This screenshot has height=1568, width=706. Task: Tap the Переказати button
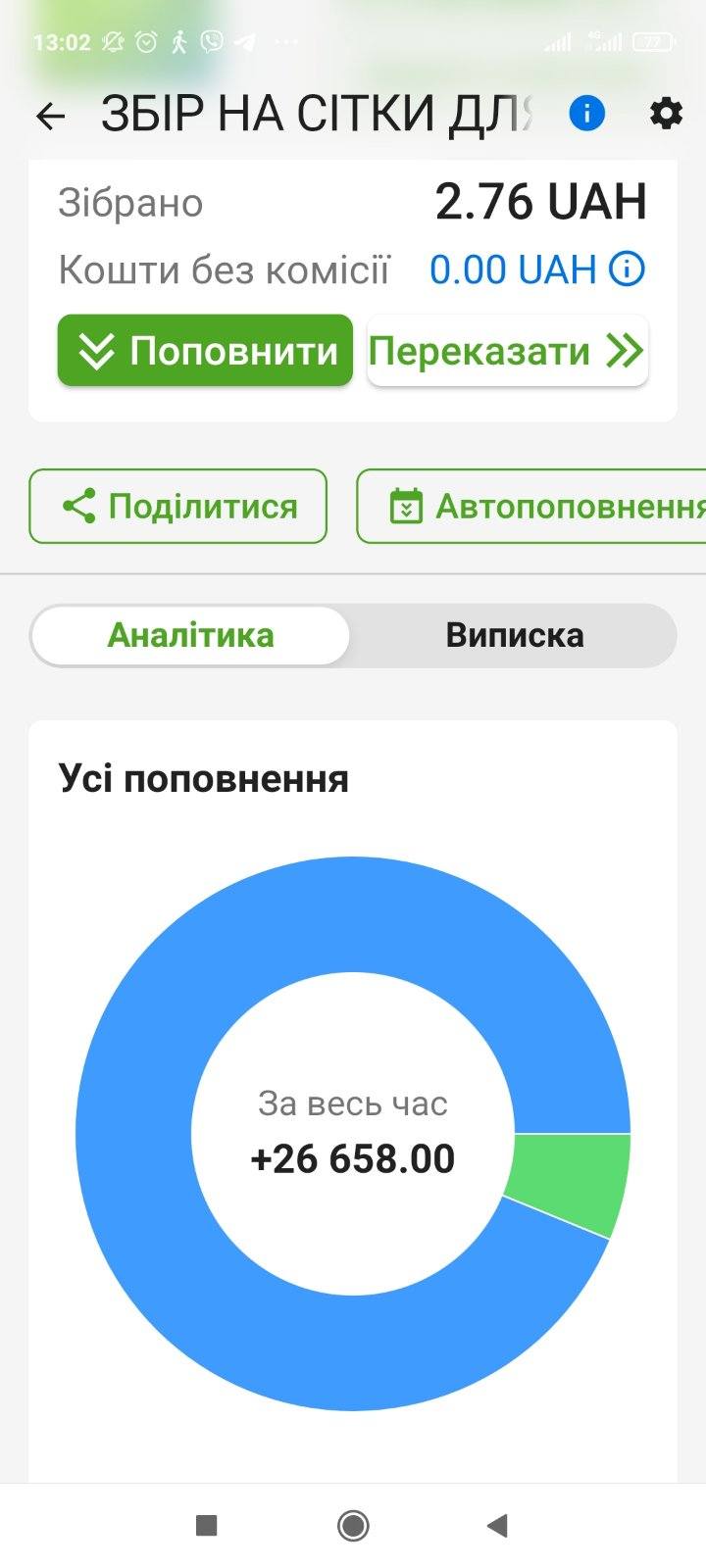pos(507,351)
